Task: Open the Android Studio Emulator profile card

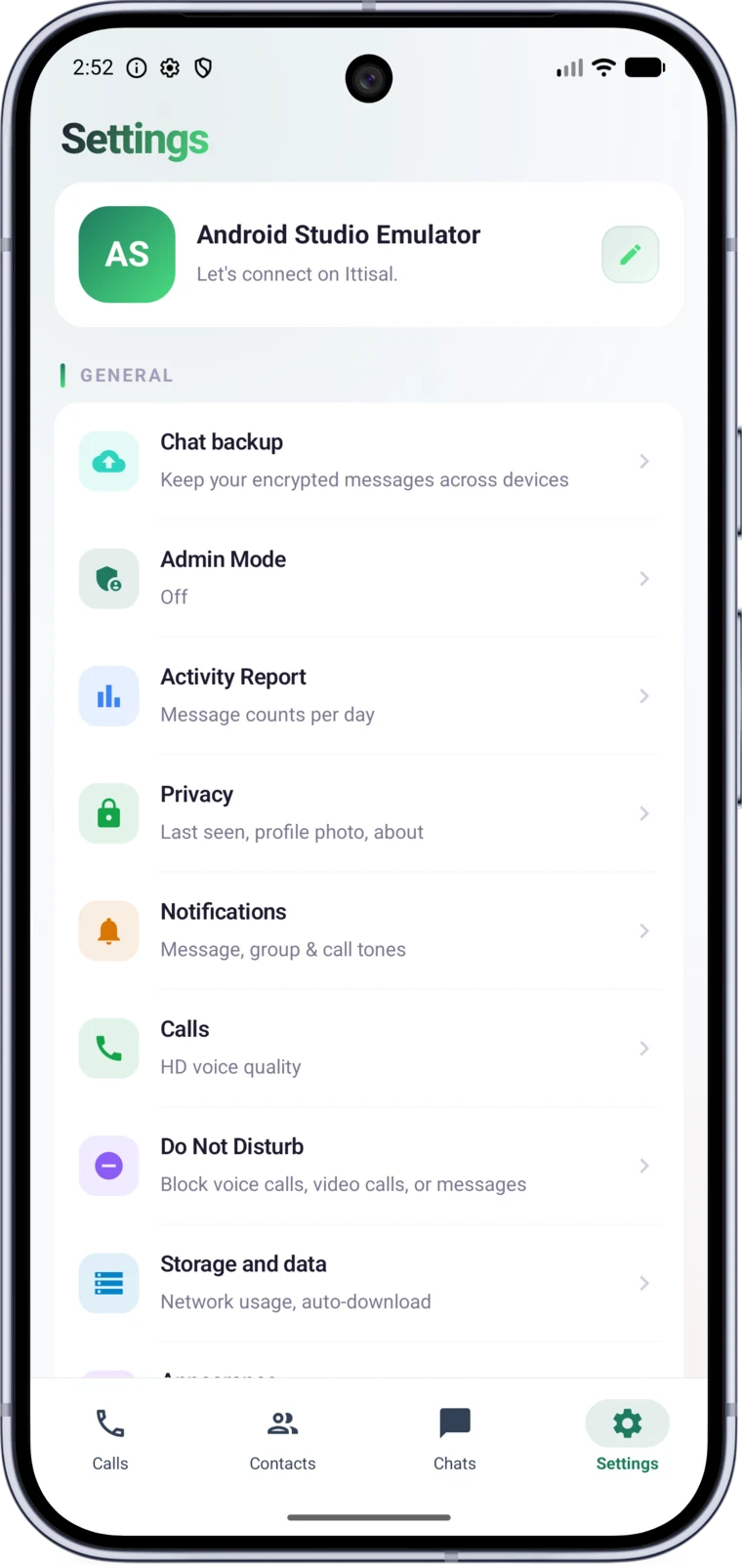Action: tap(369, 255)
